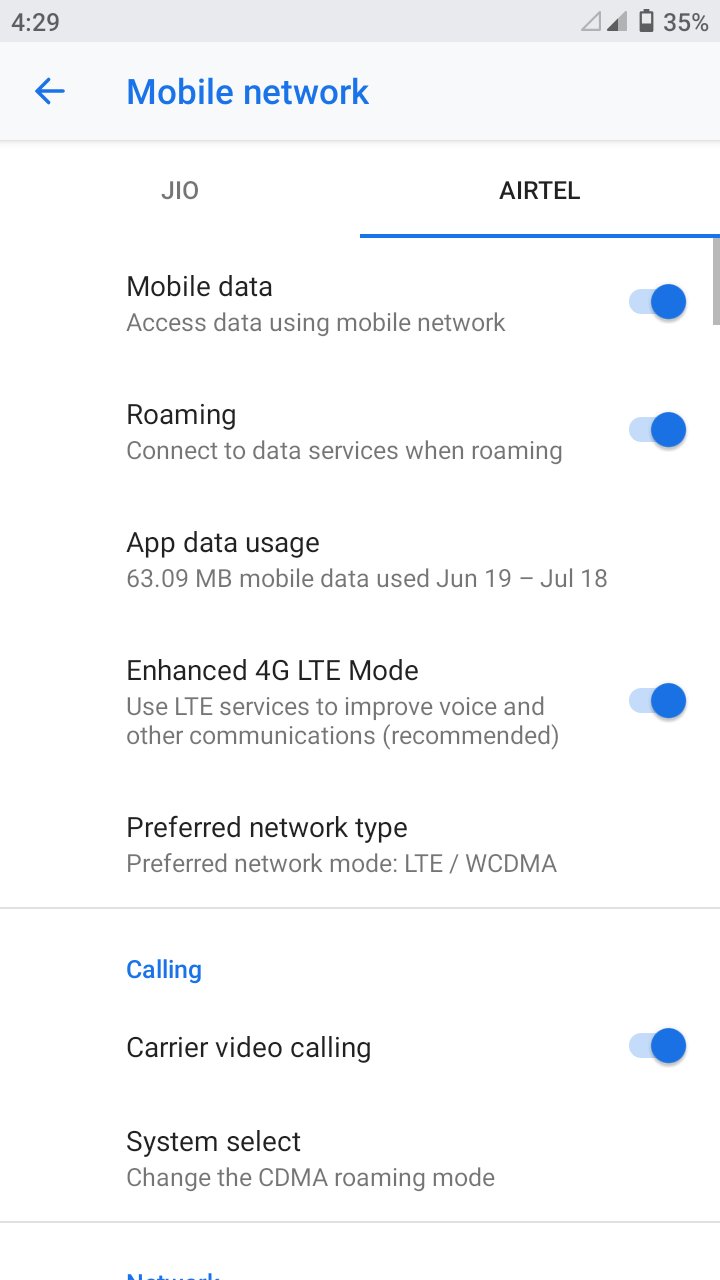Turn off the Mobile data switch
Viewport: 720px width, 1280px height.
click(x=658, y=302)
